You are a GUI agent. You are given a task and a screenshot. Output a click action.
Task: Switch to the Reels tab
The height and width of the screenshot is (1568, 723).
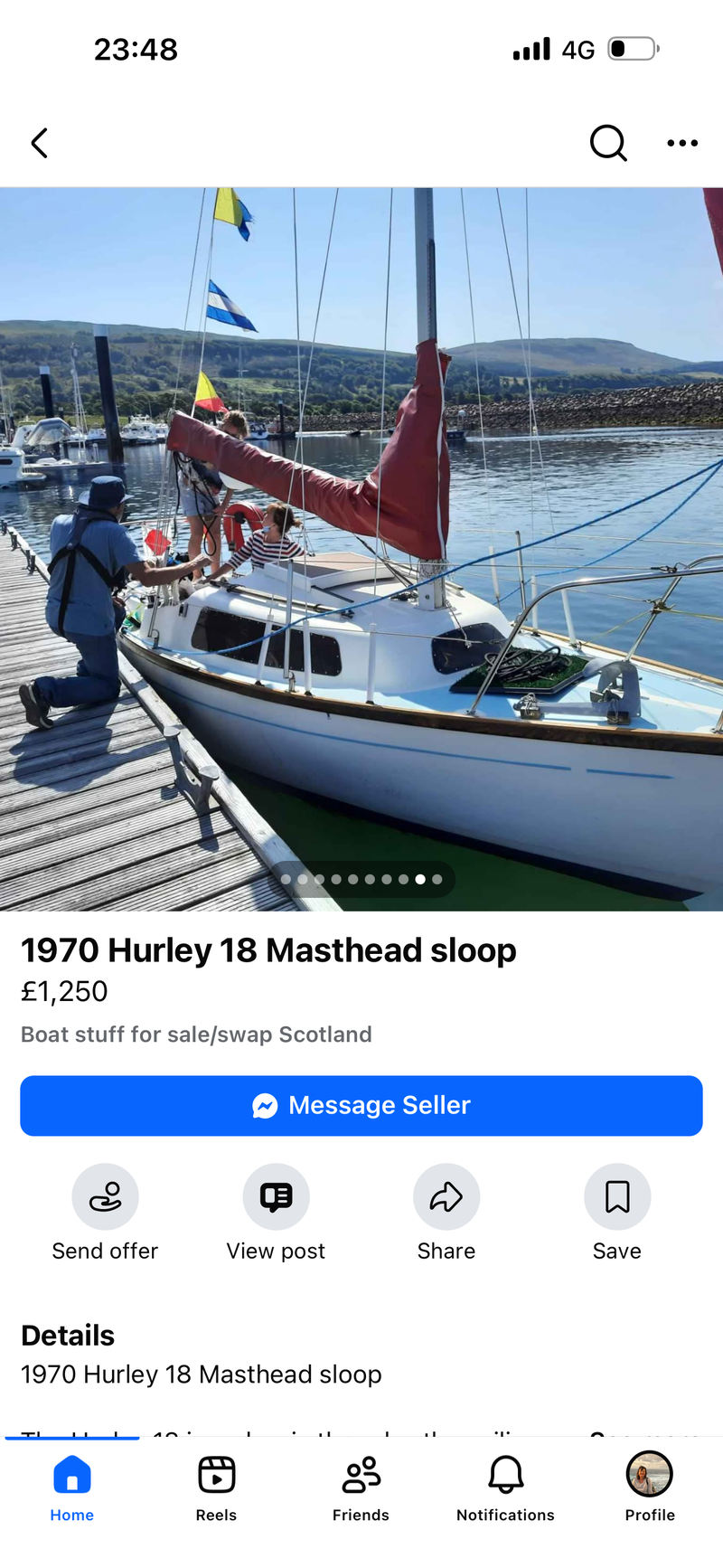217,1488
